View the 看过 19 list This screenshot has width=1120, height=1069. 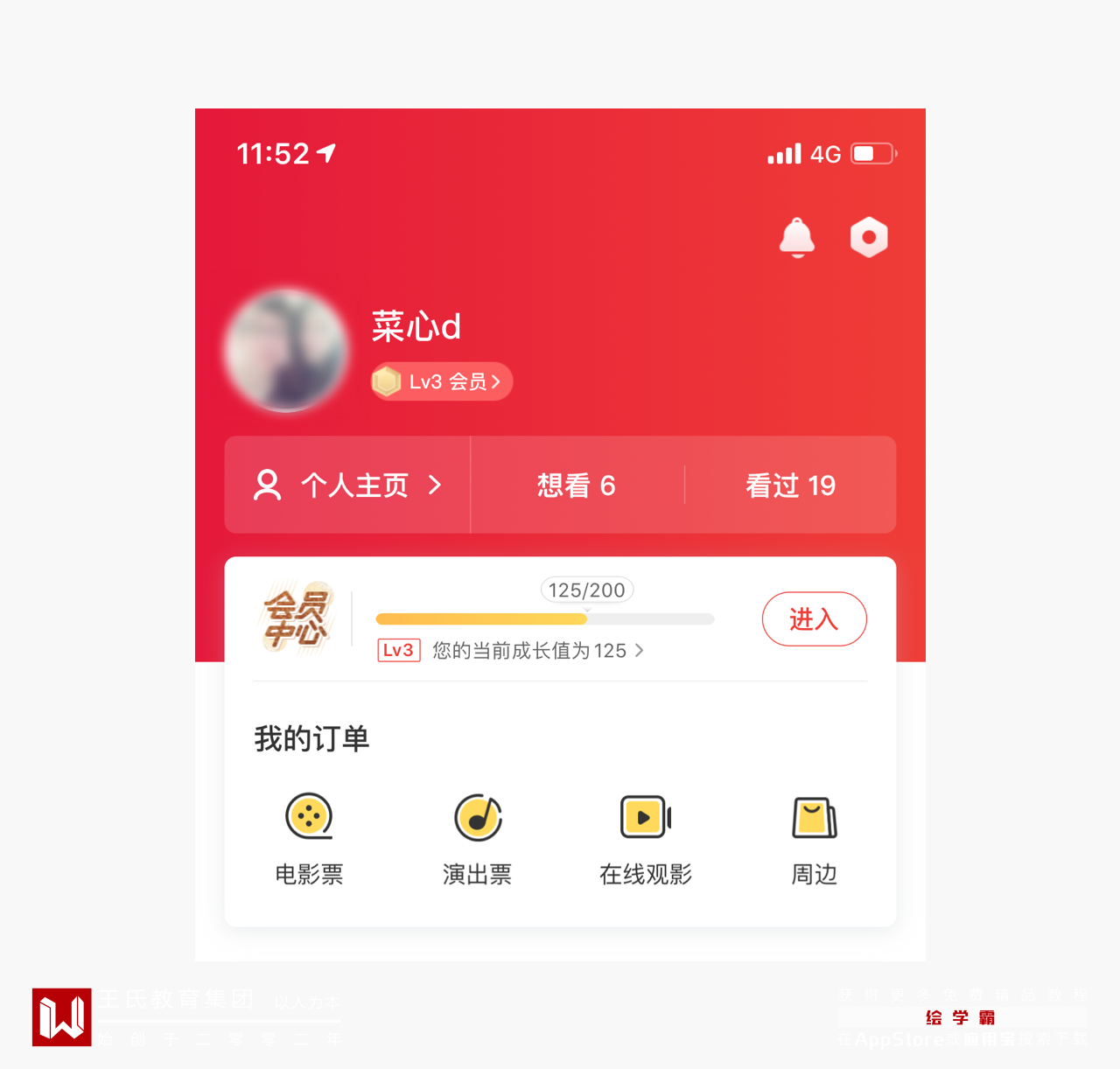(790, 485)
